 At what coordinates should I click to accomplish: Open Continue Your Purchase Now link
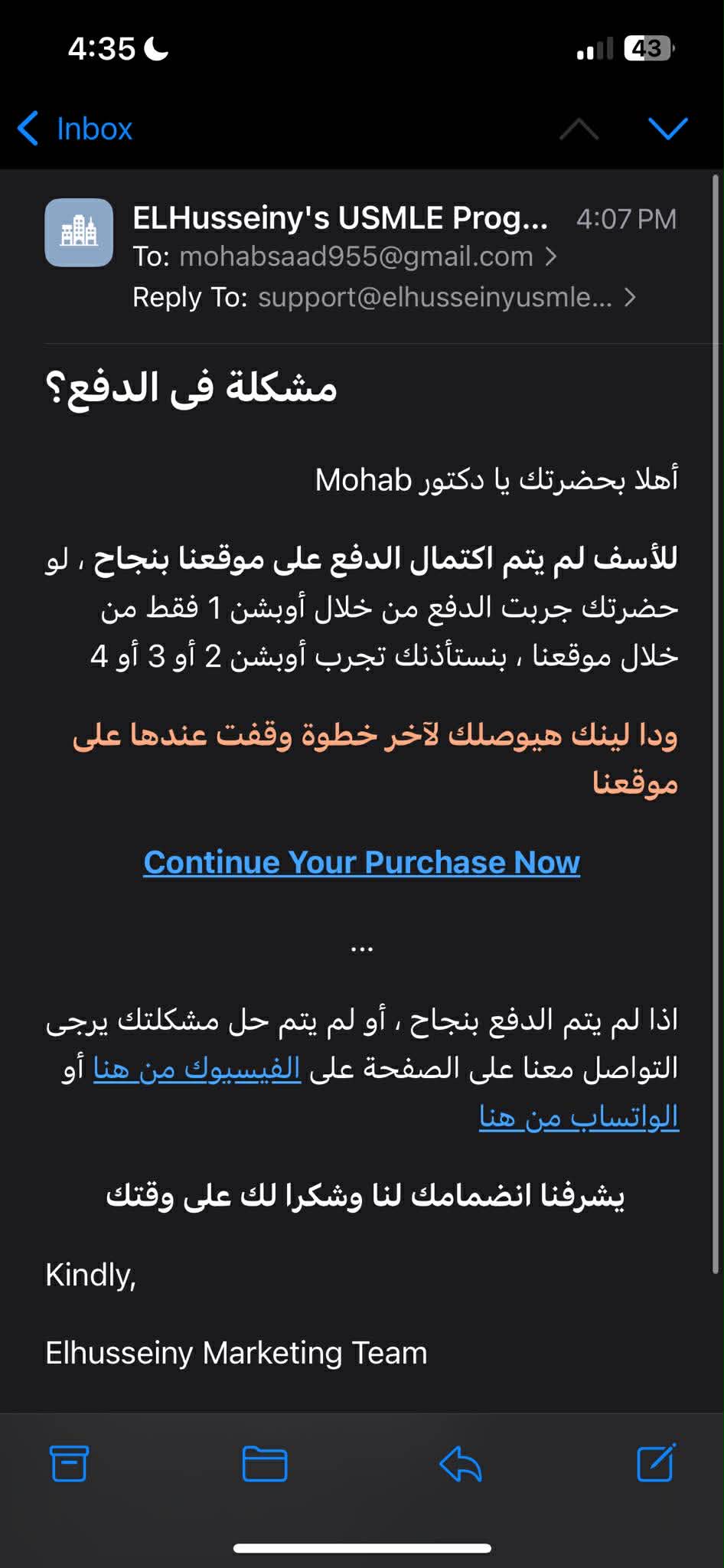[361, 862]
